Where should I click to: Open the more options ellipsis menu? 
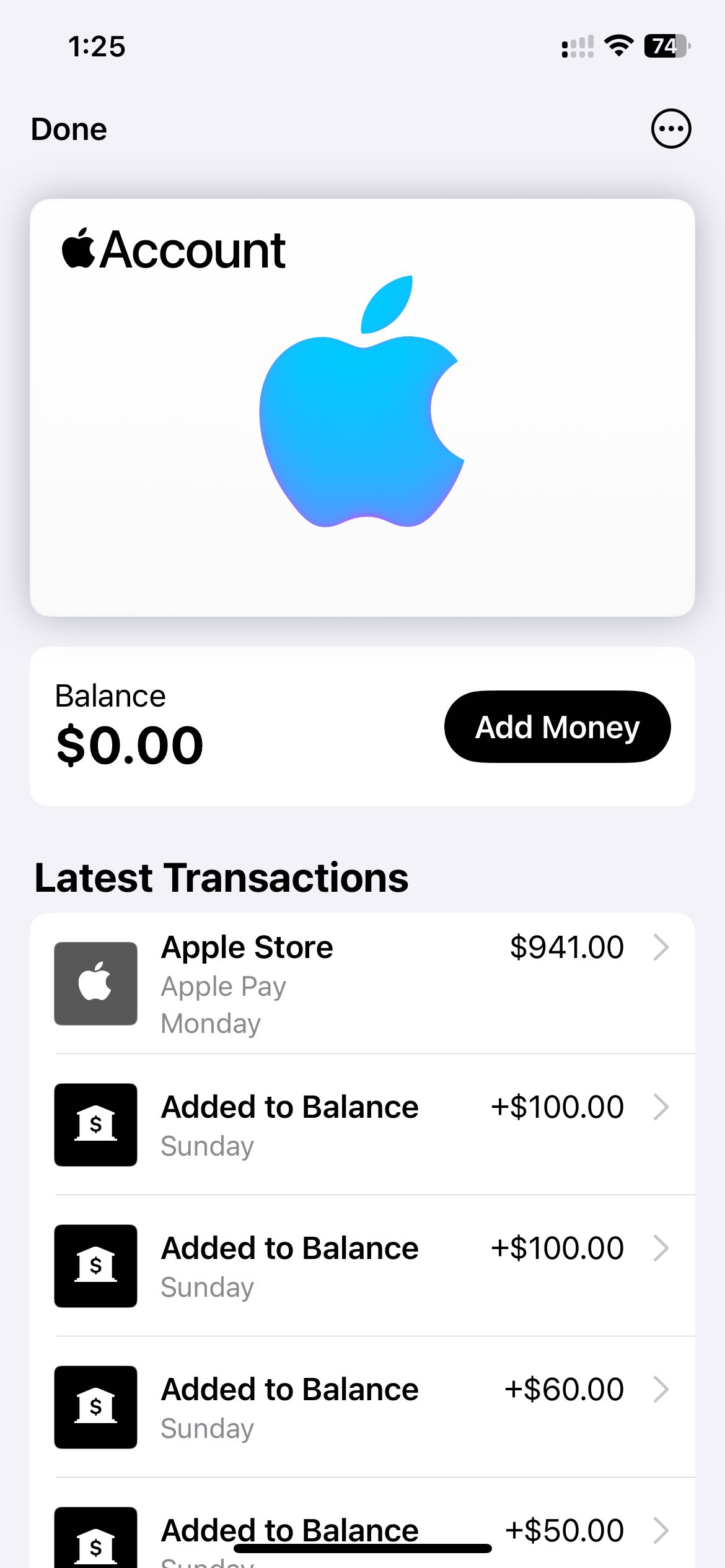(670, 129)
